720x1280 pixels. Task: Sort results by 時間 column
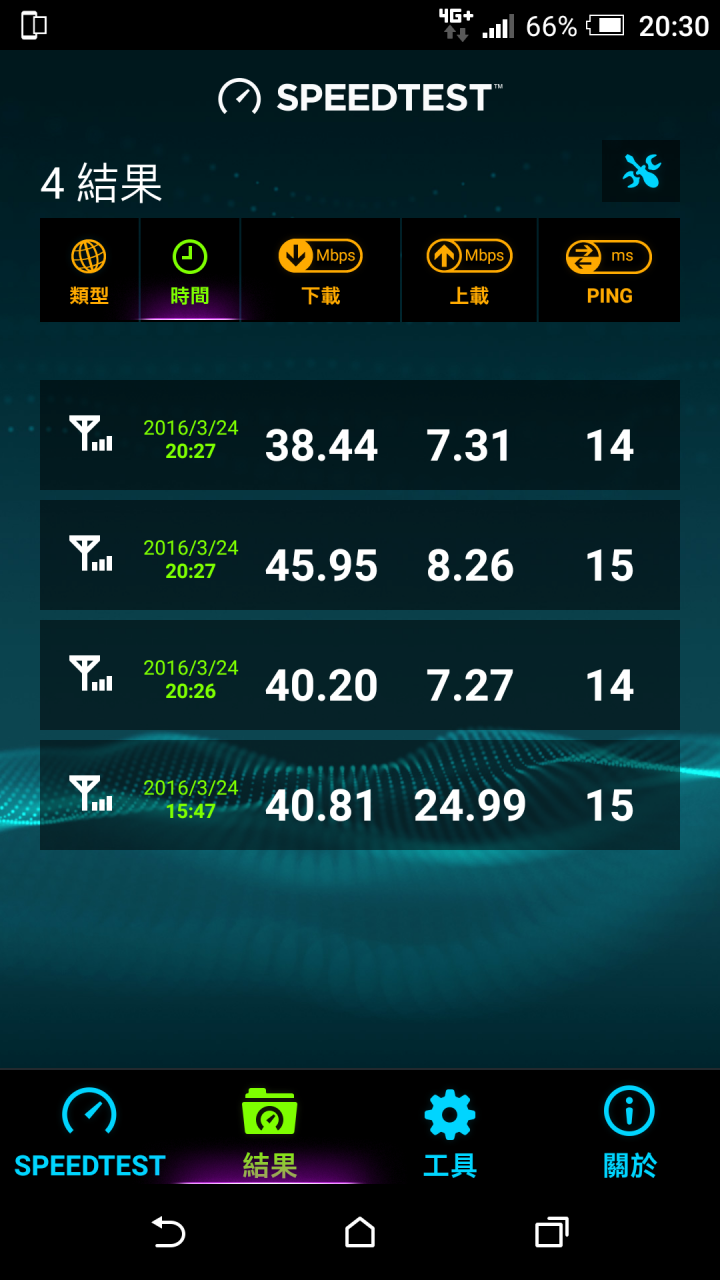(190, 271)
